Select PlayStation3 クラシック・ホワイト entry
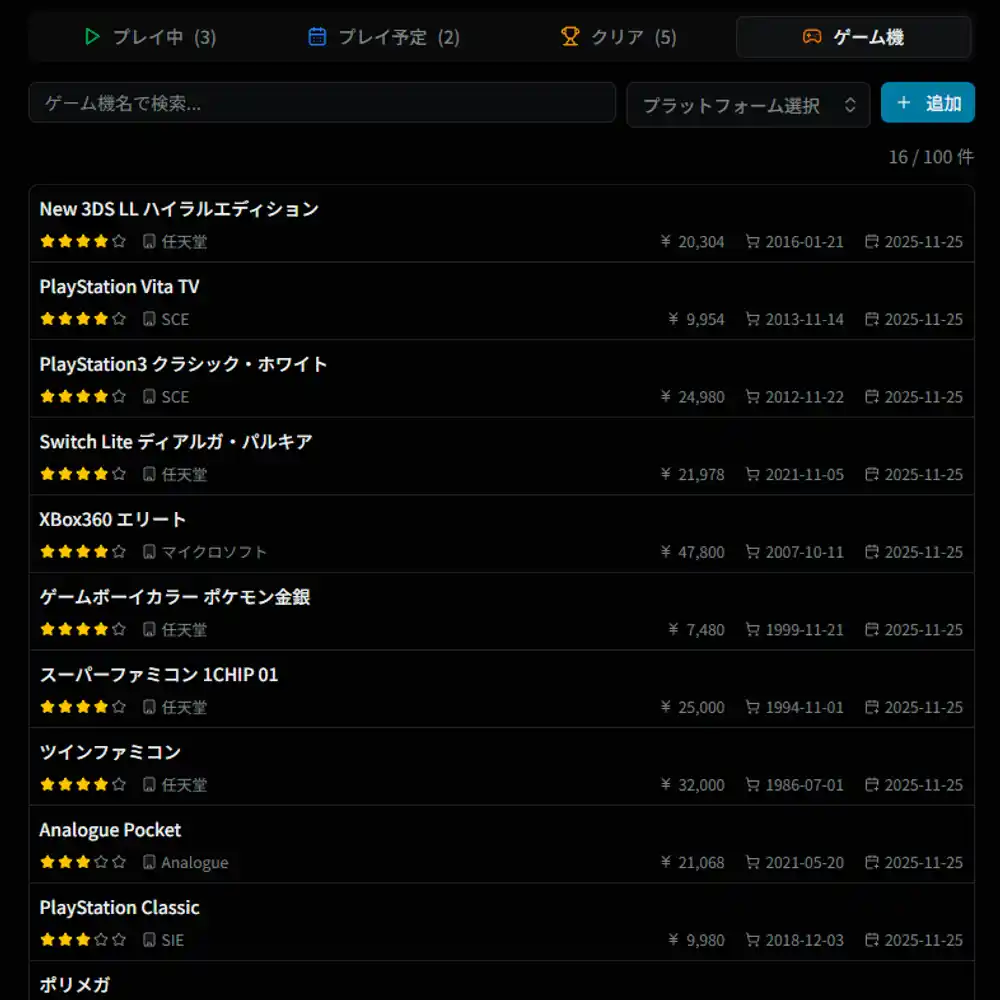 [x=501, y=379]
